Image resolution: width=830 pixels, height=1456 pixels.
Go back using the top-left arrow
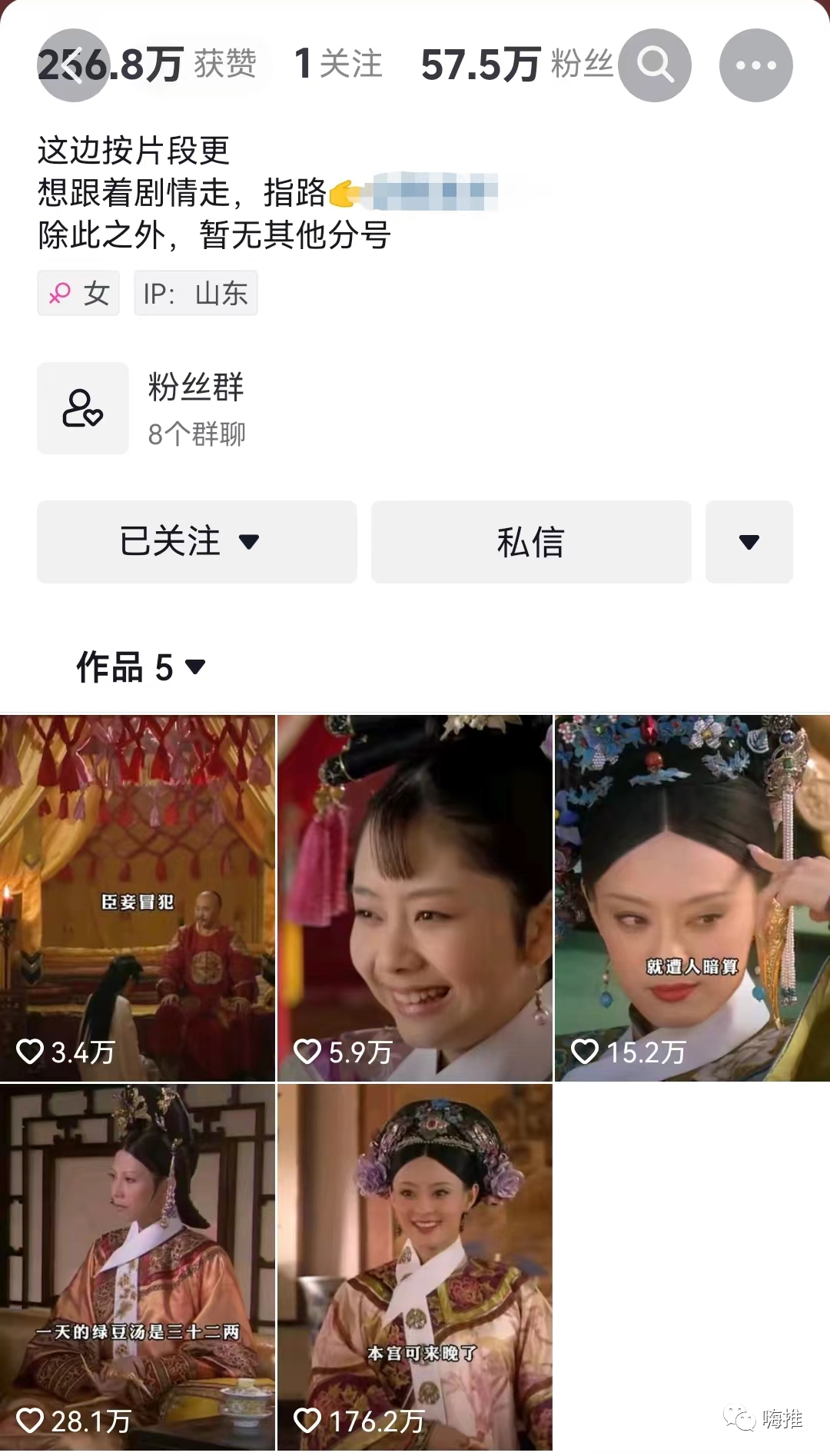point(73,65)
